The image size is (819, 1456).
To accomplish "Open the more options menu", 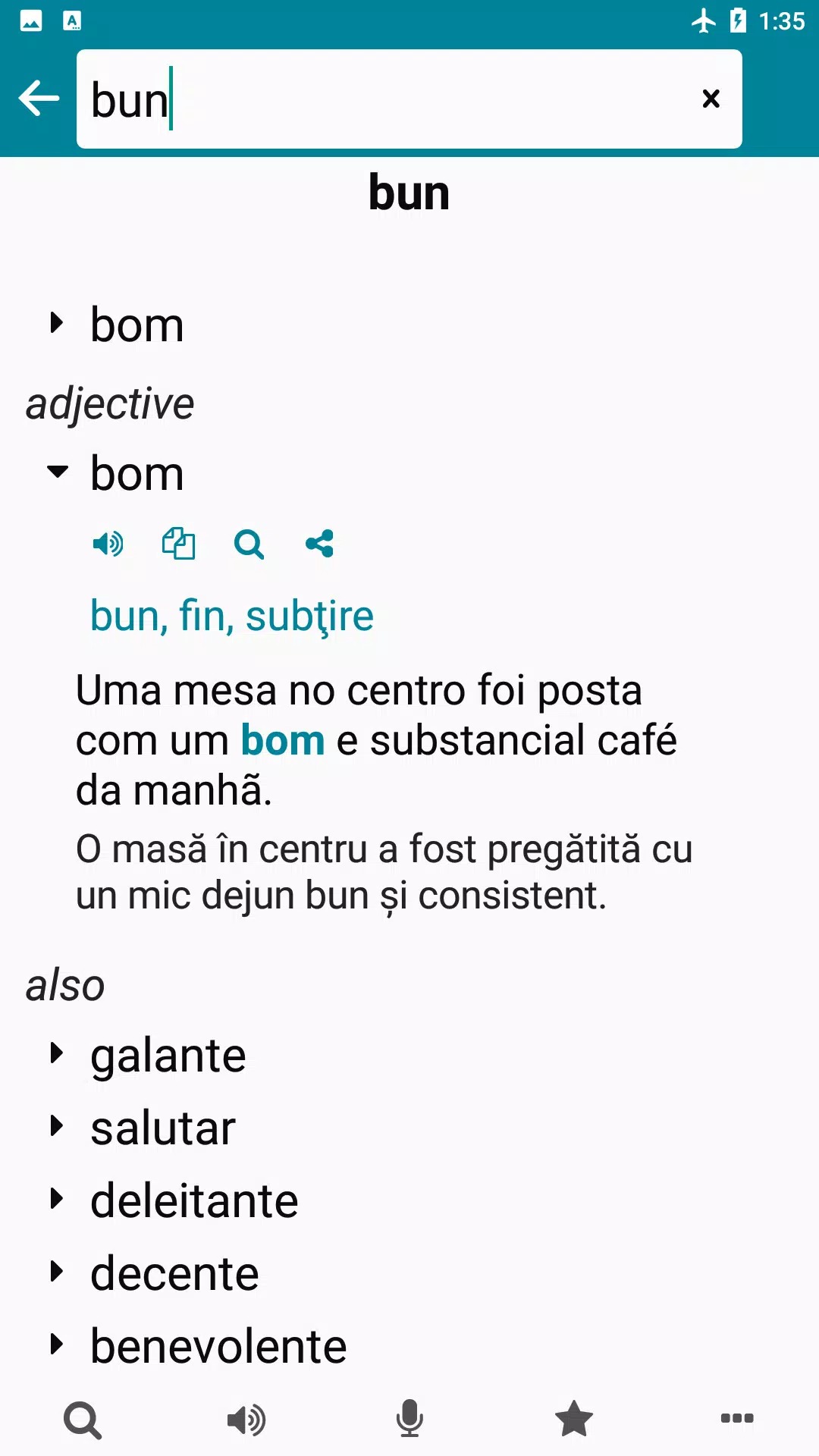I will 736,1418.
